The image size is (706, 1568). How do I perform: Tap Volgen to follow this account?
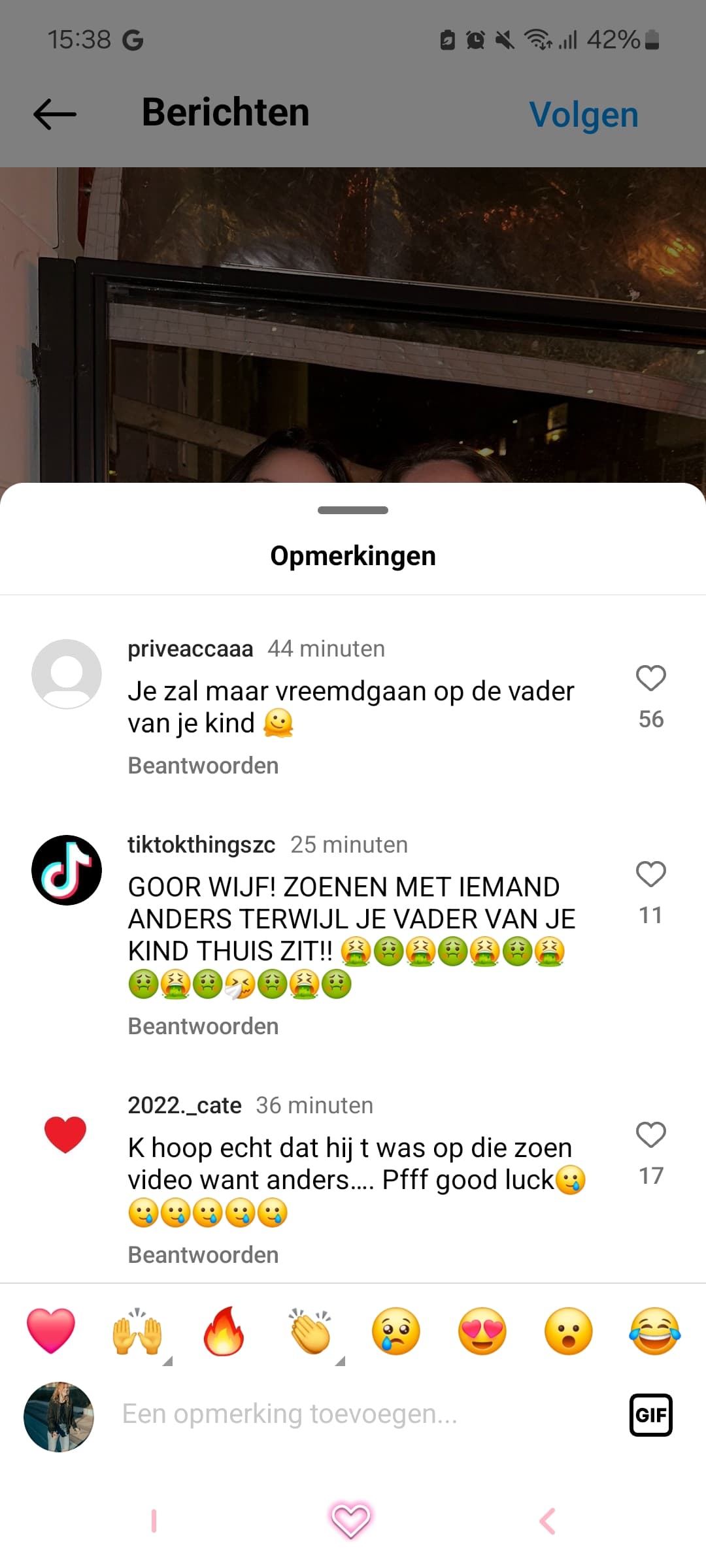(x=584, y=116)
